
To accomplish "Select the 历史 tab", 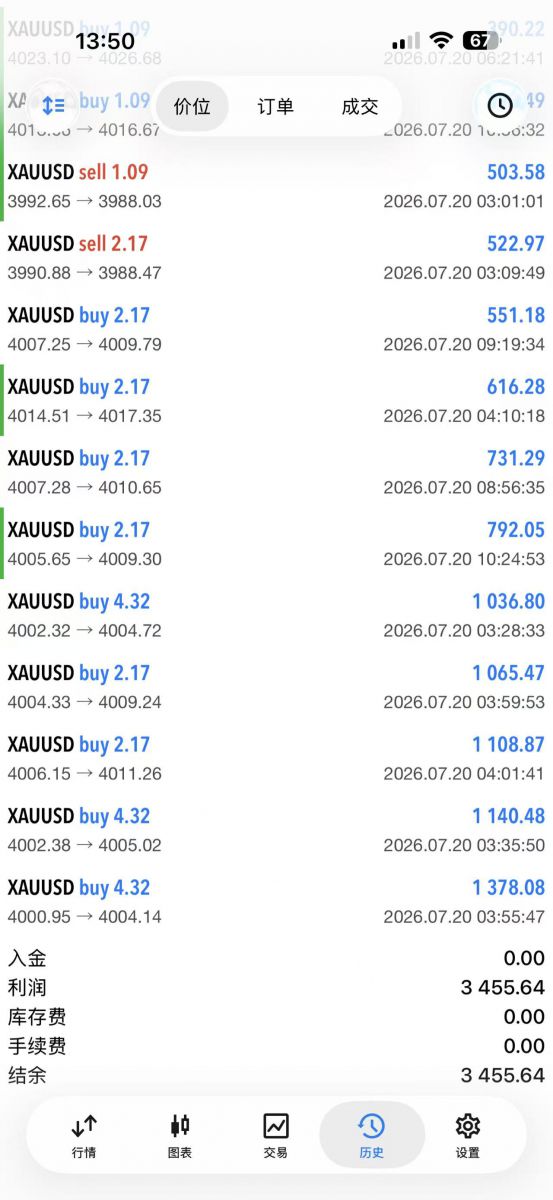I will (x=372, y=1137).
